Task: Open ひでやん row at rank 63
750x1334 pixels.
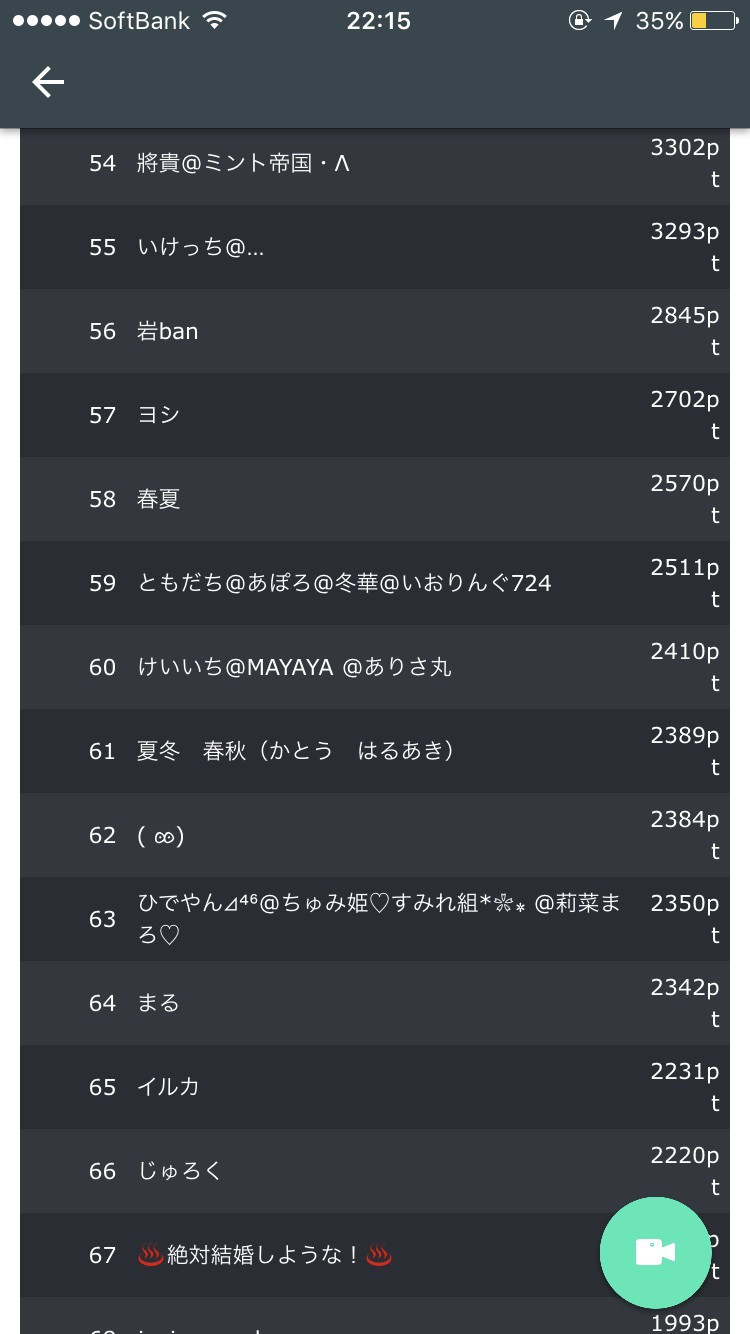Action: [375, 919]
